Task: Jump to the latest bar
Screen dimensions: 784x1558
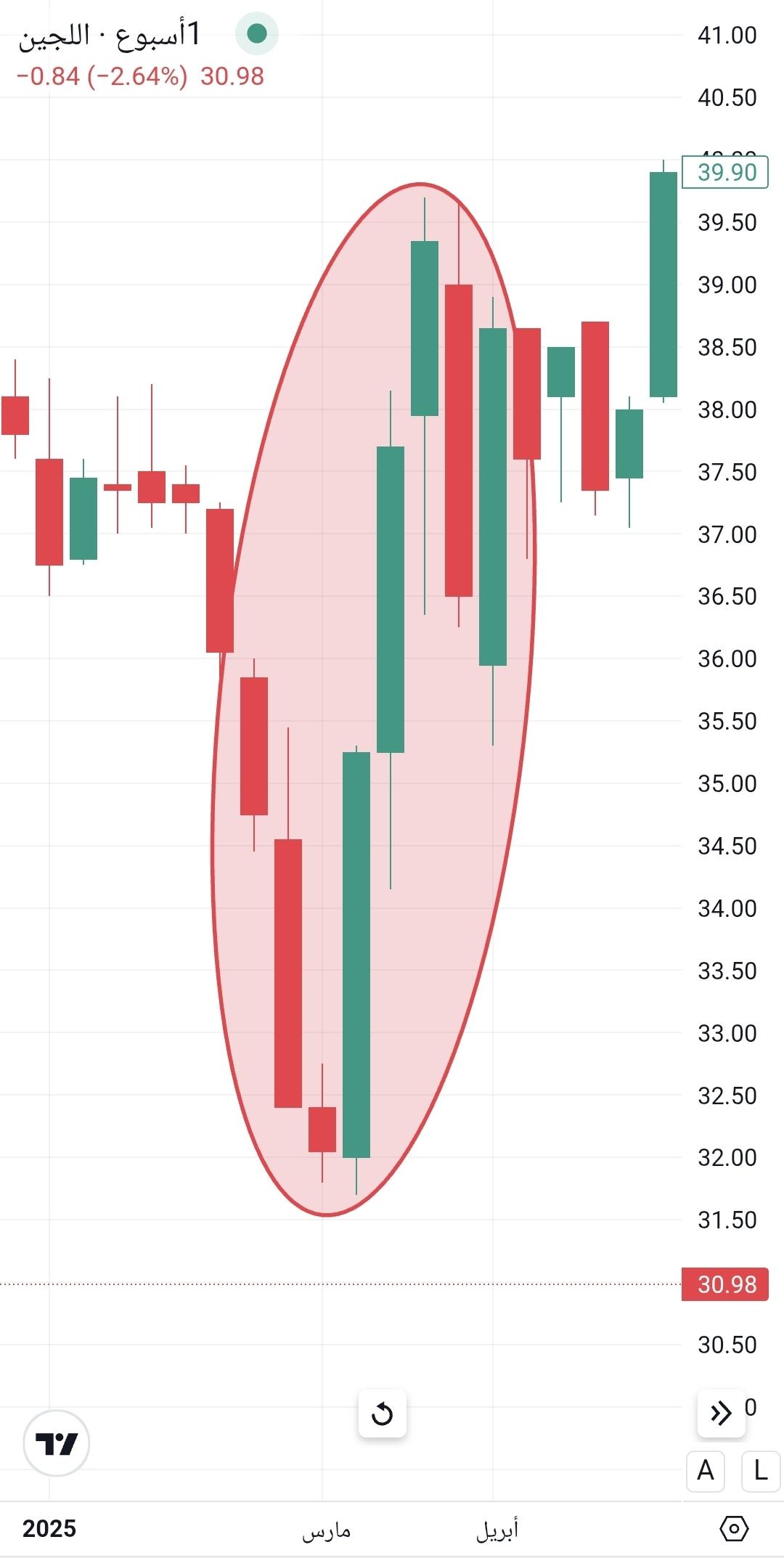Action: coord(721,1413)
